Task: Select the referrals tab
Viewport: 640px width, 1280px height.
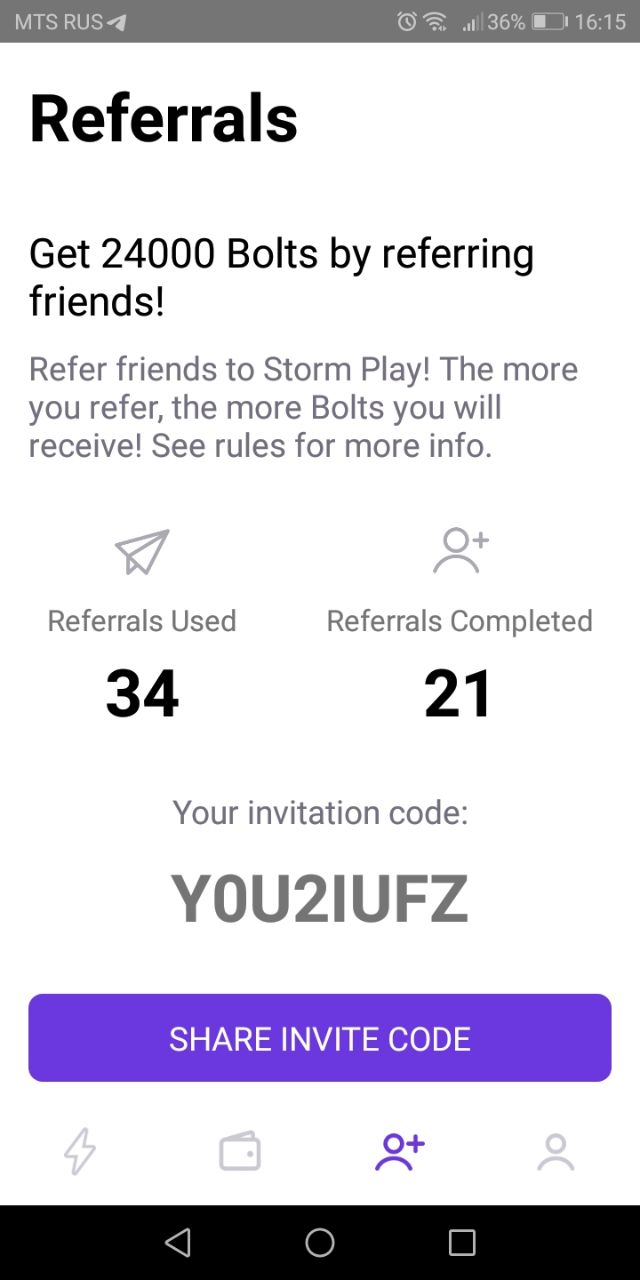Action: coord(400,1152)
